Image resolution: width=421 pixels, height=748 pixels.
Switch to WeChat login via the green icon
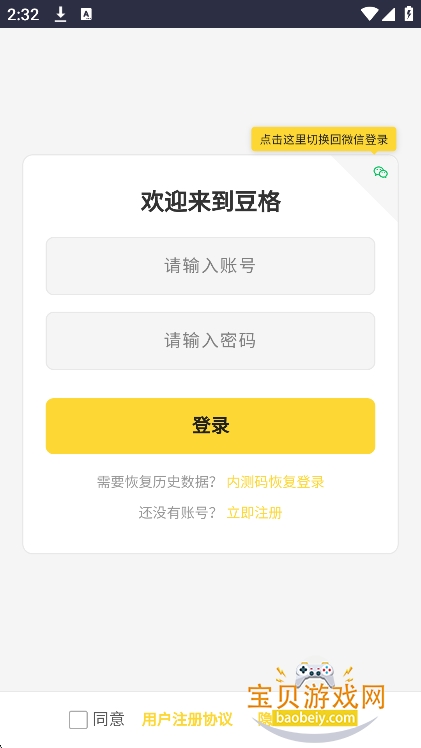click(x=380, y=172)
